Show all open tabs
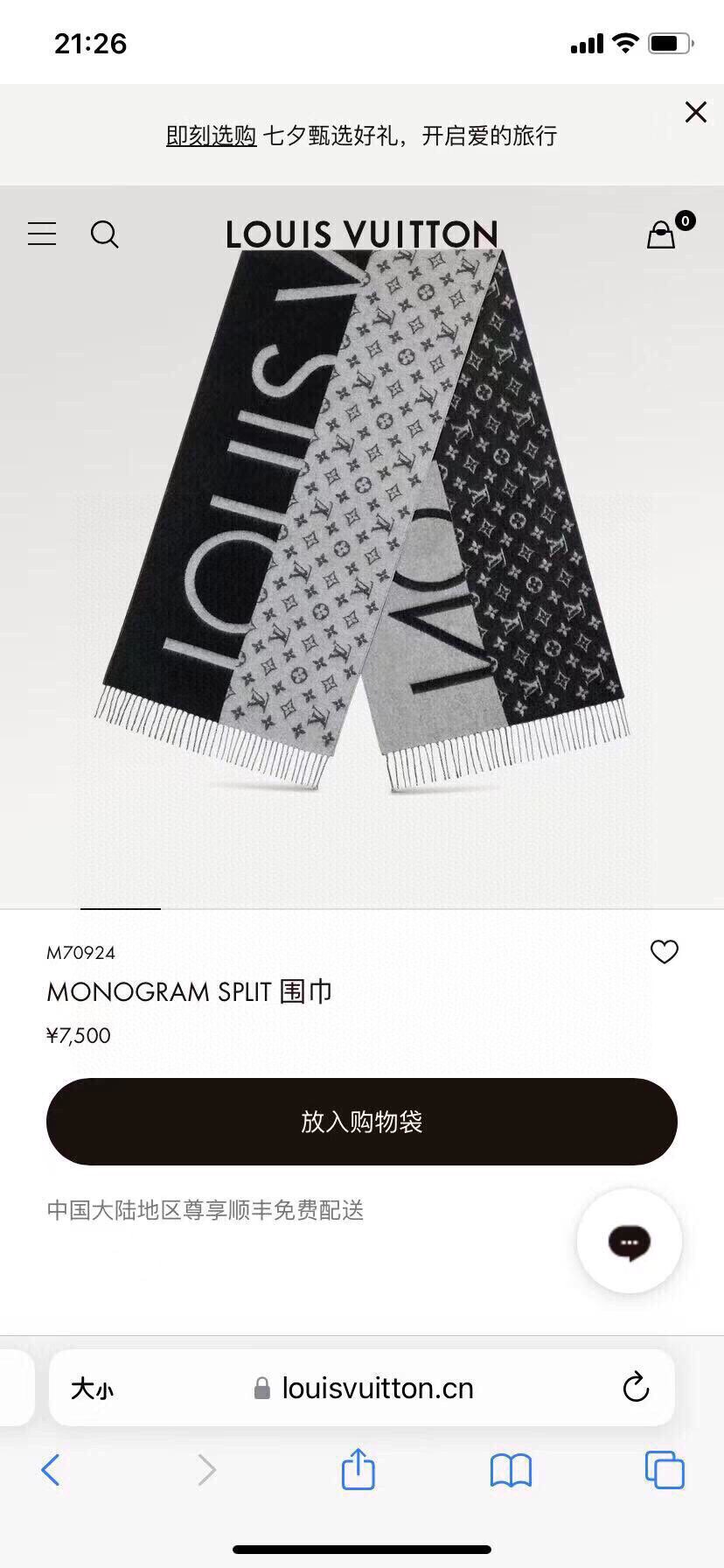724x1568 pixels. click(x=664, y=1470)
